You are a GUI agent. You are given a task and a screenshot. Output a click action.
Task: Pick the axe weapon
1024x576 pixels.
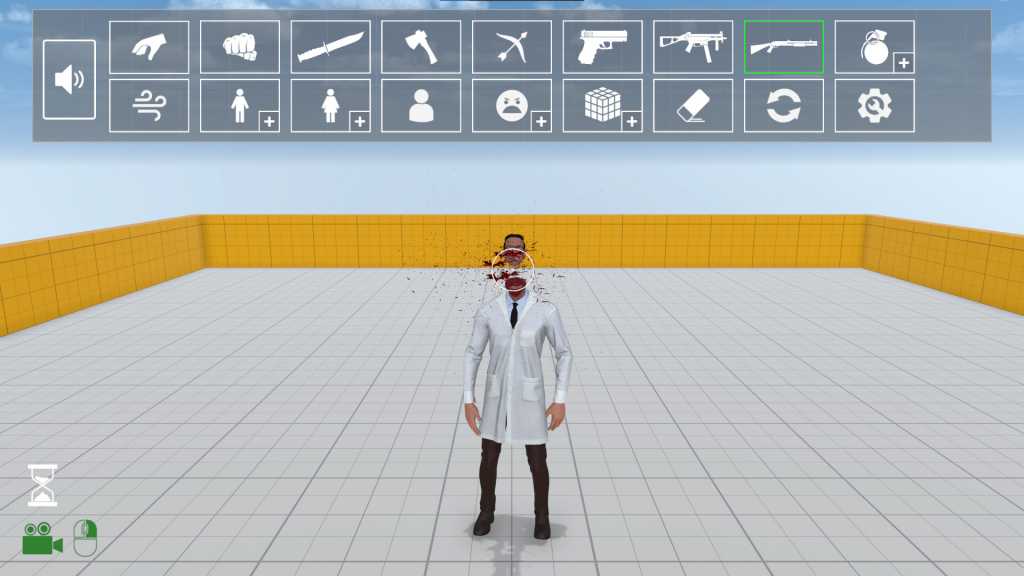(421, 47)
